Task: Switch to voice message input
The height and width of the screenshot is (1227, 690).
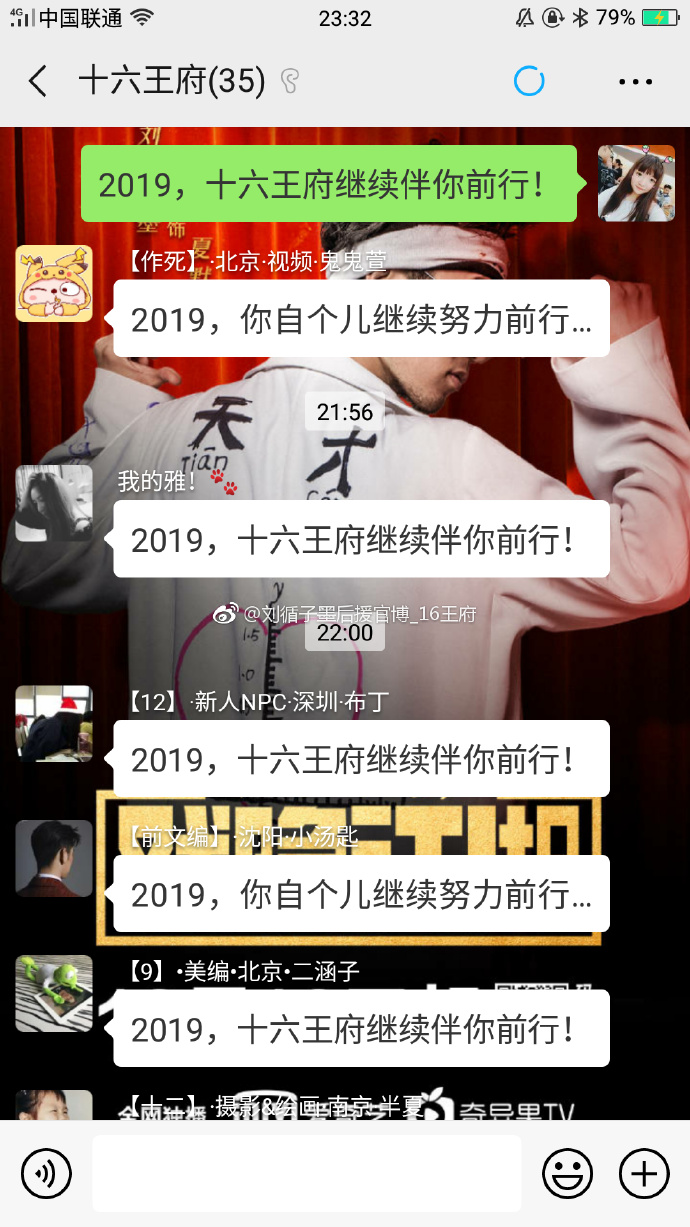Action: pos(46,1173)
